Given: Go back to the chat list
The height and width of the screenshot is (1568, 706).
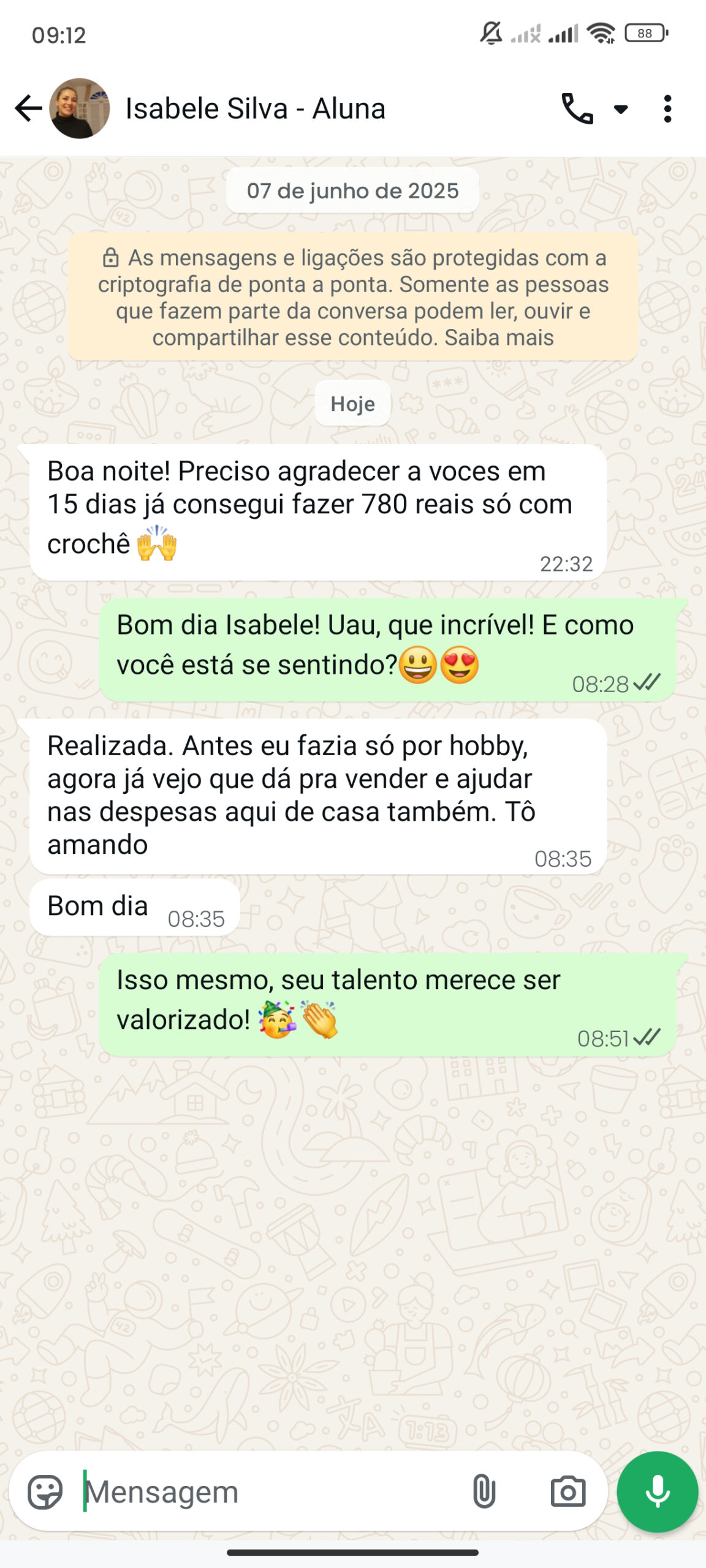Looking at the screenshot, I should coord(28,109).
